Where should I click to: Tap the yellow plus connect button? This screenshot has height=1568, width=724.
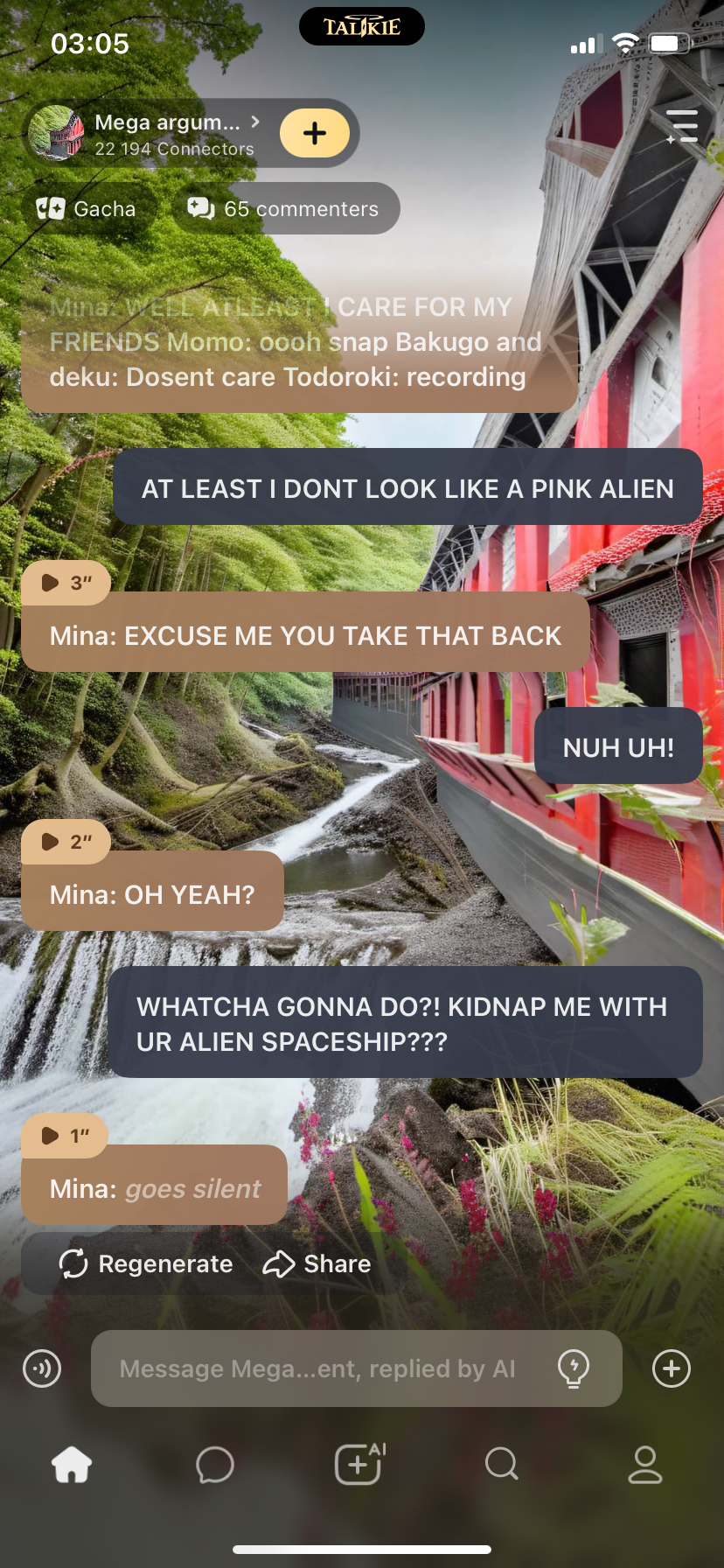[315, 133]
